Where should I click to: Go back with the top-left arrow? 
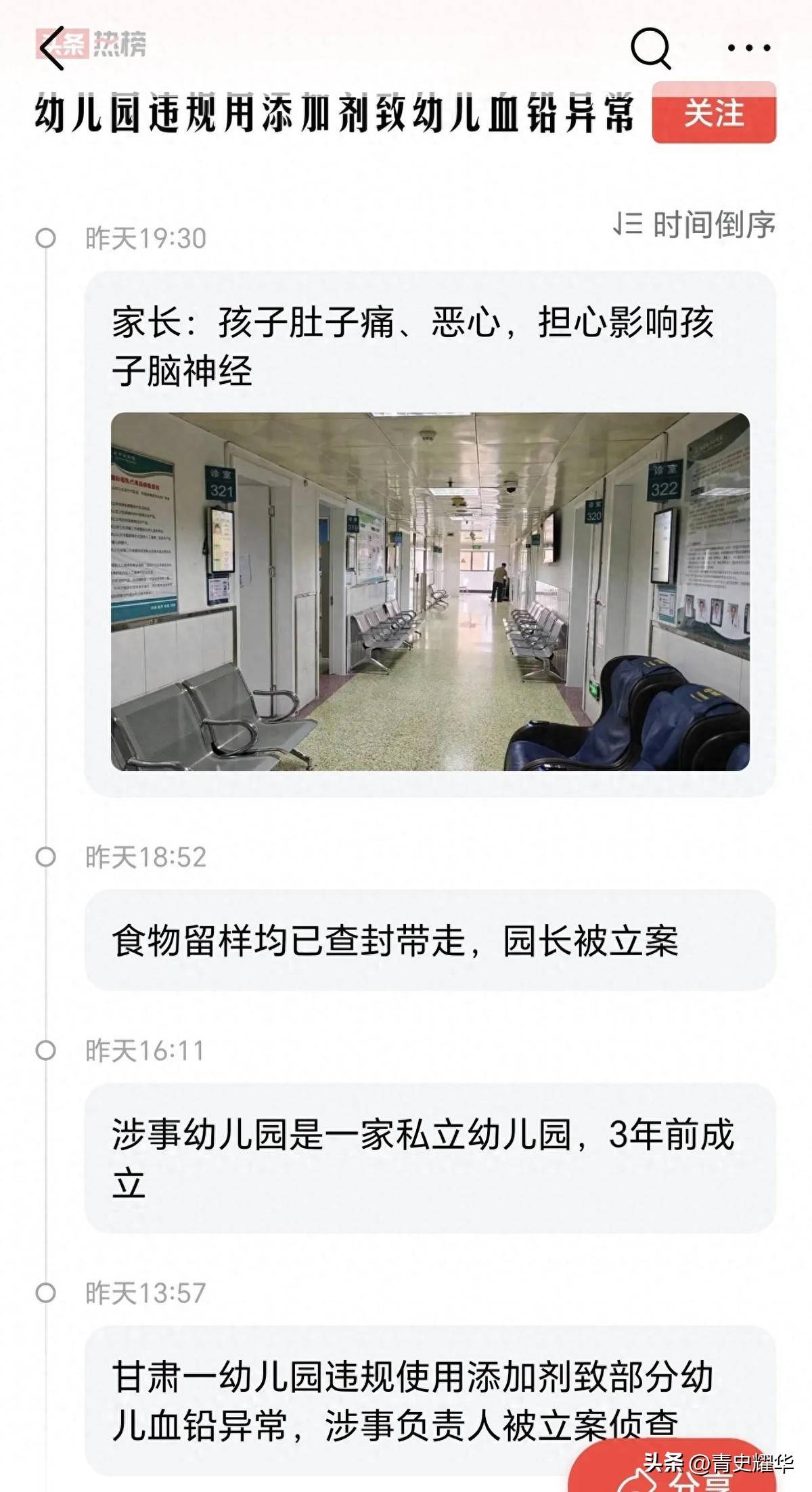[52, 48]
